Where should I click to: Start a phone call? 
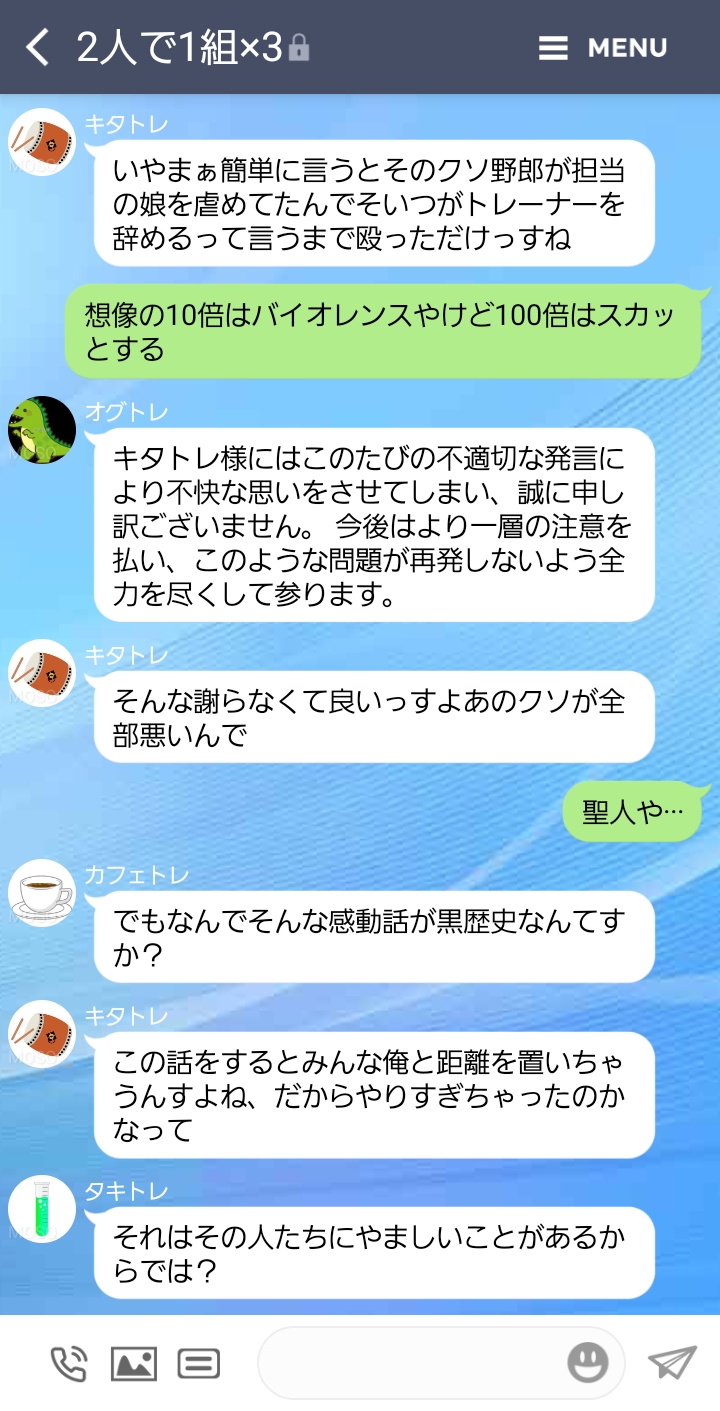(68, 1363)
